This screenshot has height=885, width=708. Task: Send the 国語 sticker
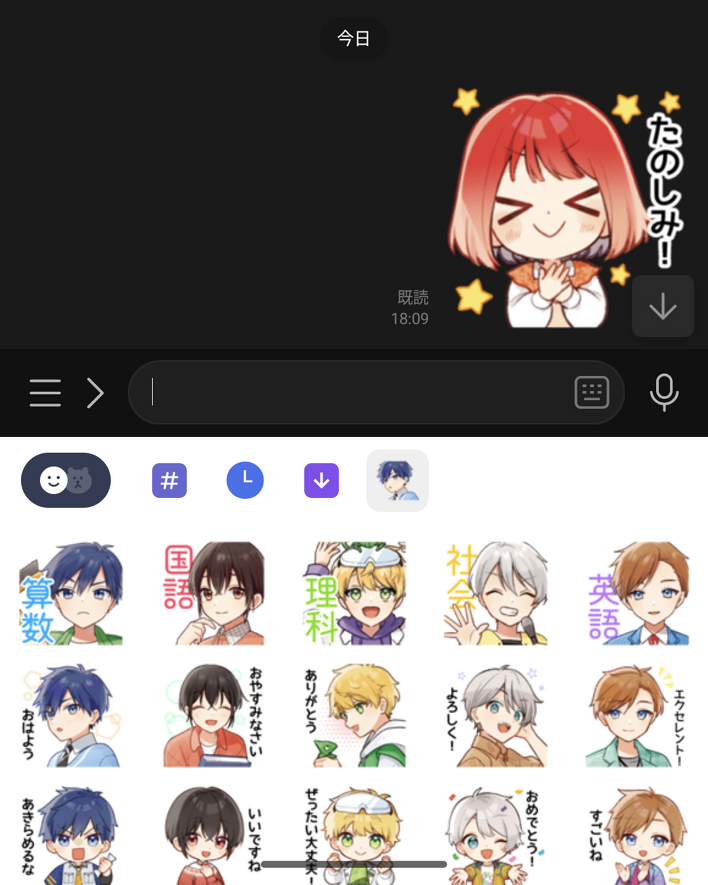point(214,594)
